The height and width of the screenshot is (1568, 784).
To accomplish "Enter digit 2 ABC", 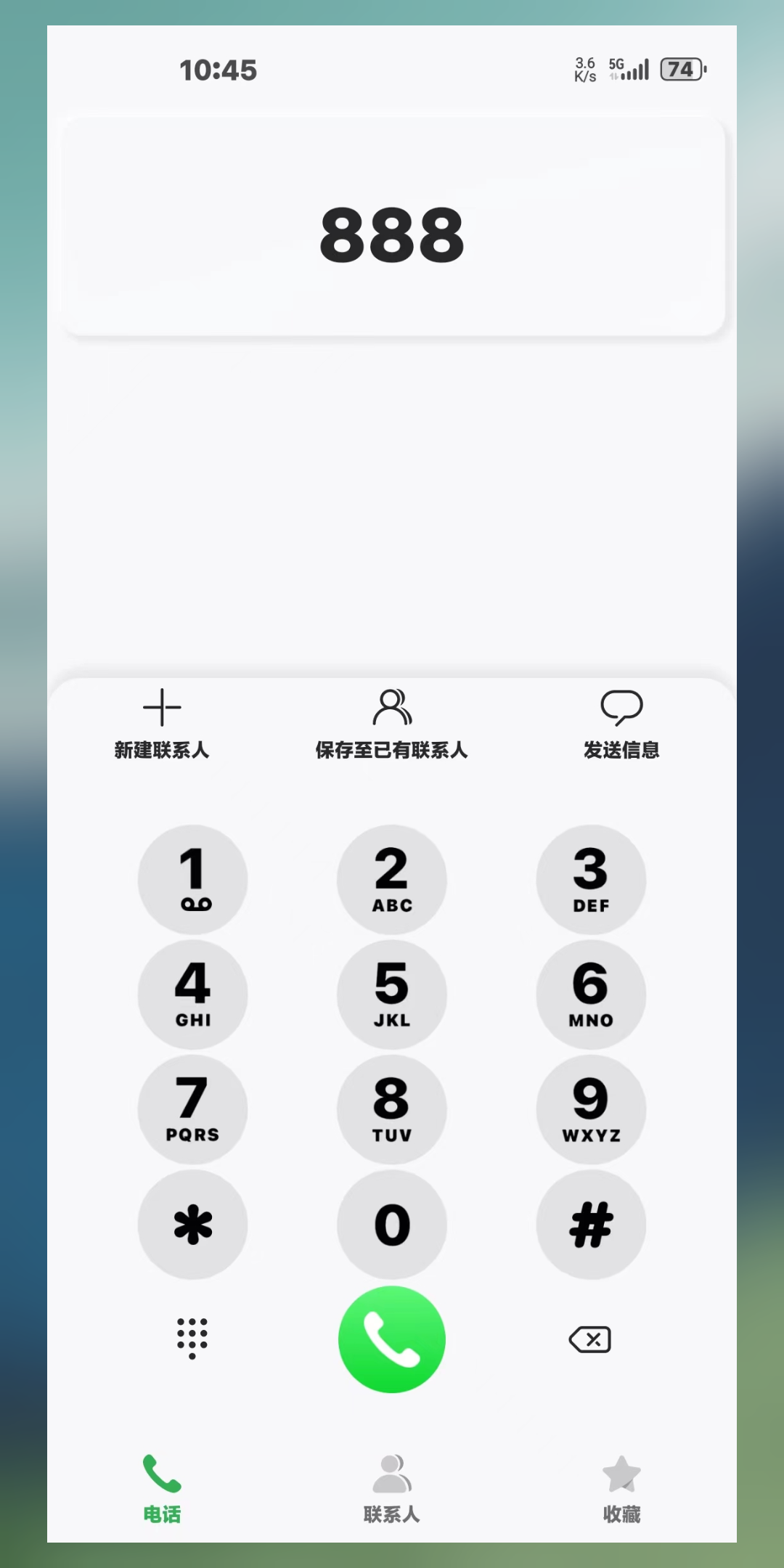I will 392,879.
